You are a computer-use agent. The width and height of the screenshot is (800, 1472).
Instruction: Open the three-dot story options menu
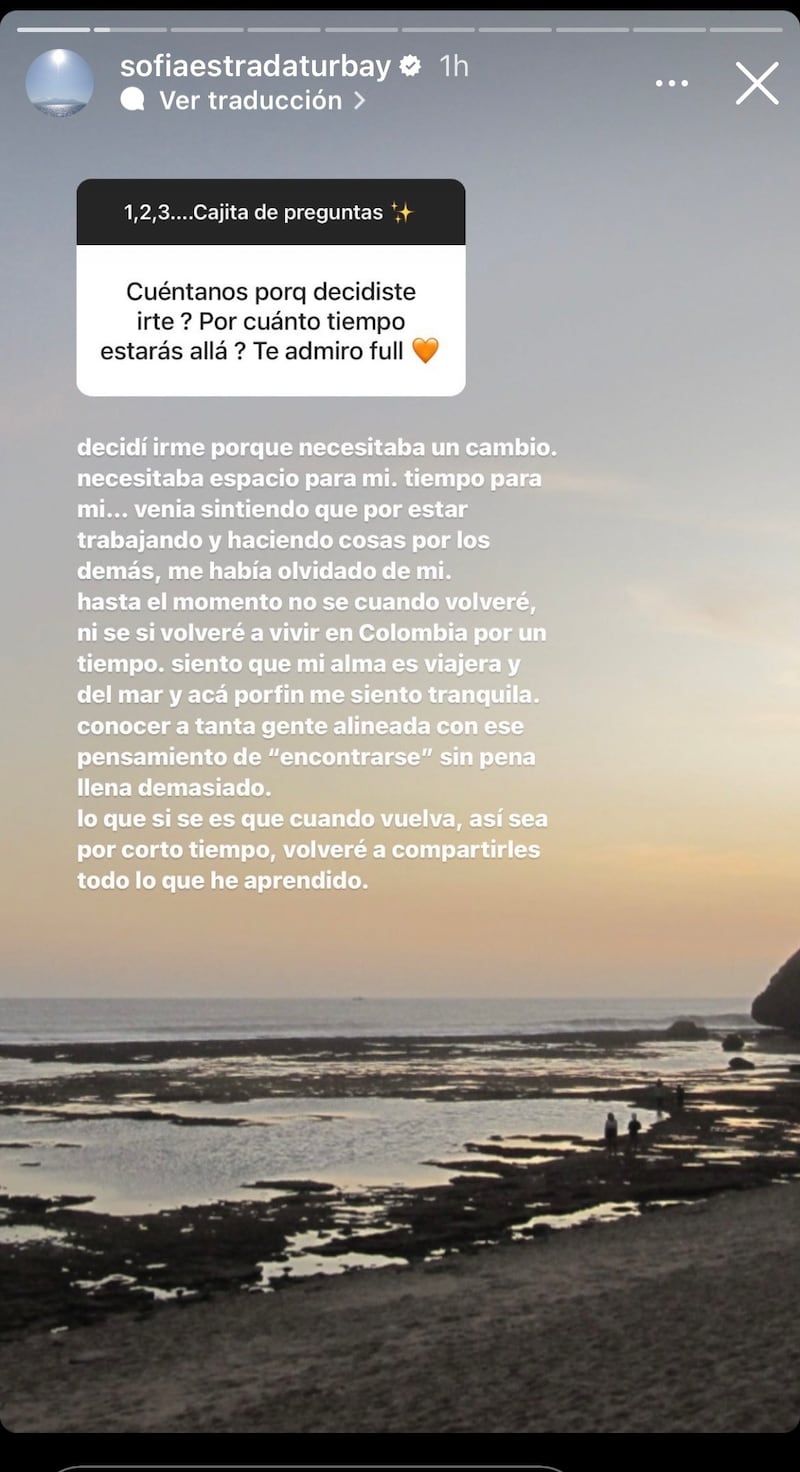click(672, 83)
